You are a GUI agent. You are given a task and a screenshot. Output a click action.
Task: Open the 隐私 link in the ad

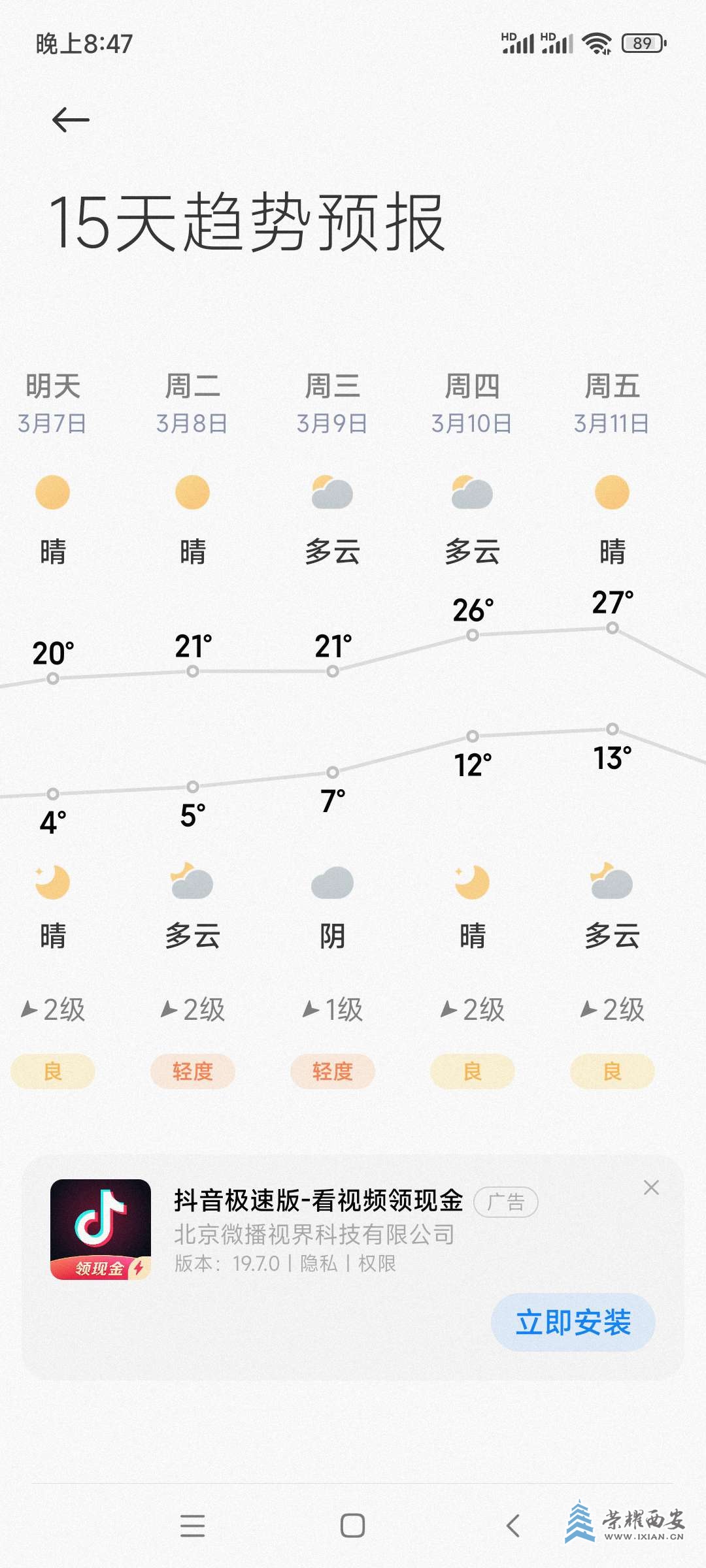pyautogui.click(x=318, y=1264)
